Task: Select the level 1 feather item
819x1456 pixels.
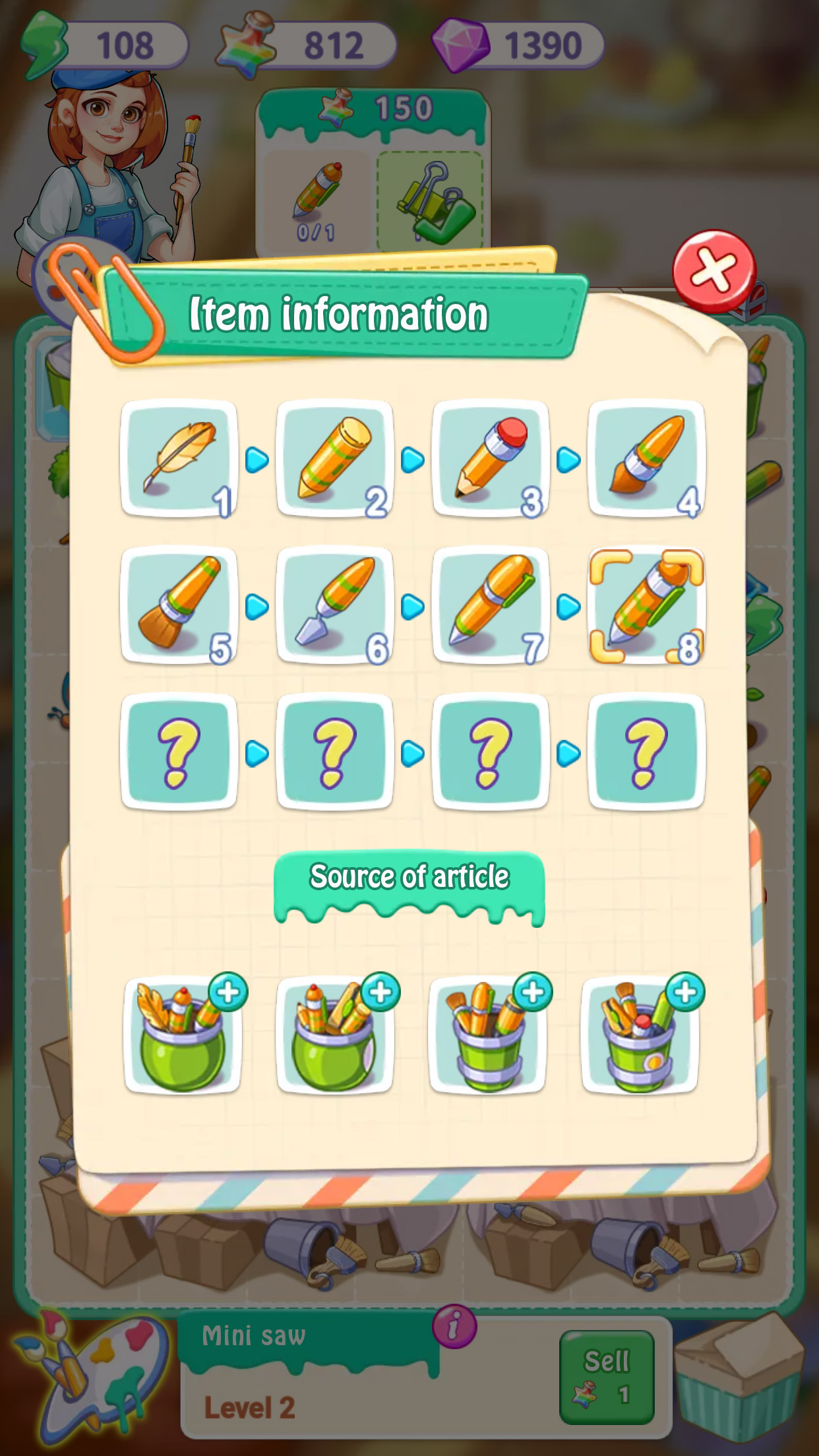Action: pos(179,458)
